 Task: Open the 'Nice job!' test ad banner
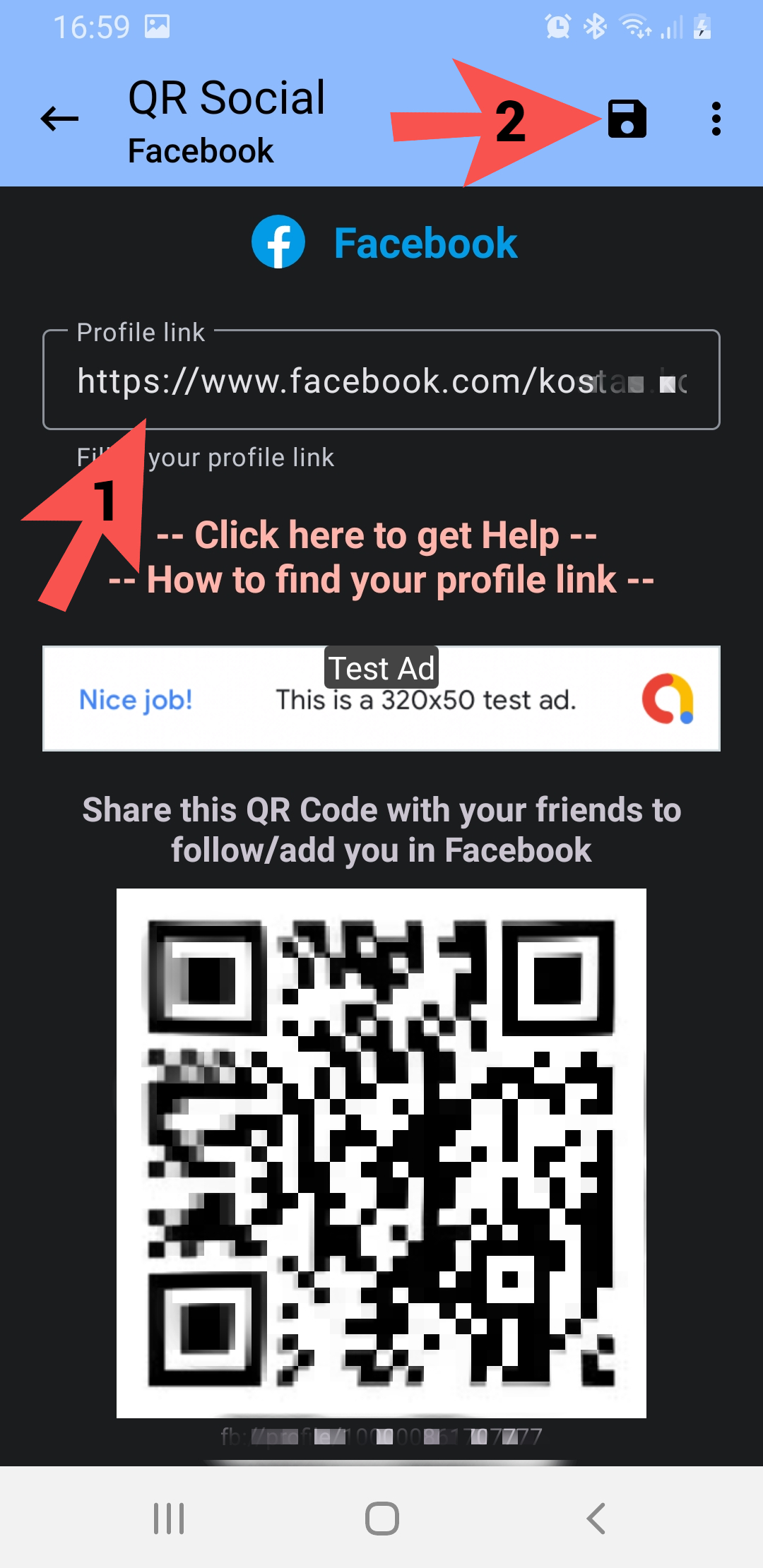point(381,699)
